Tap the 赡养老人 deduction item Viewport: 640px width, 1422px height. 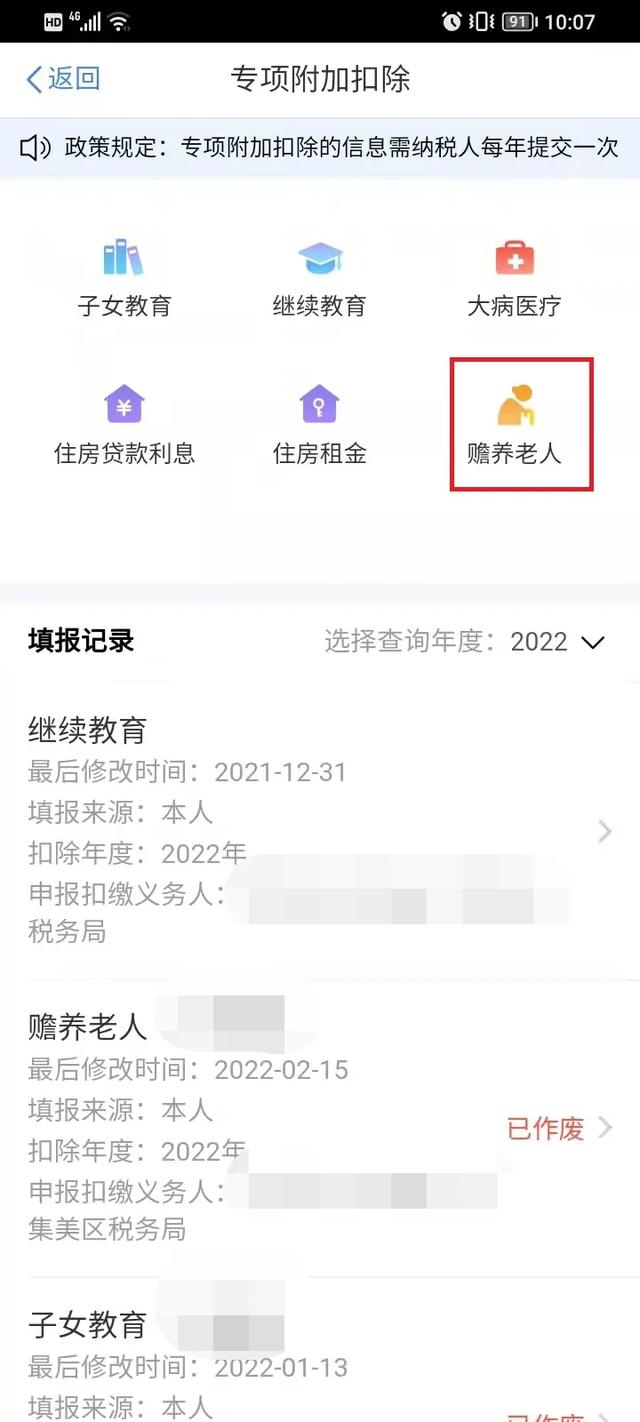coord(521,425)
